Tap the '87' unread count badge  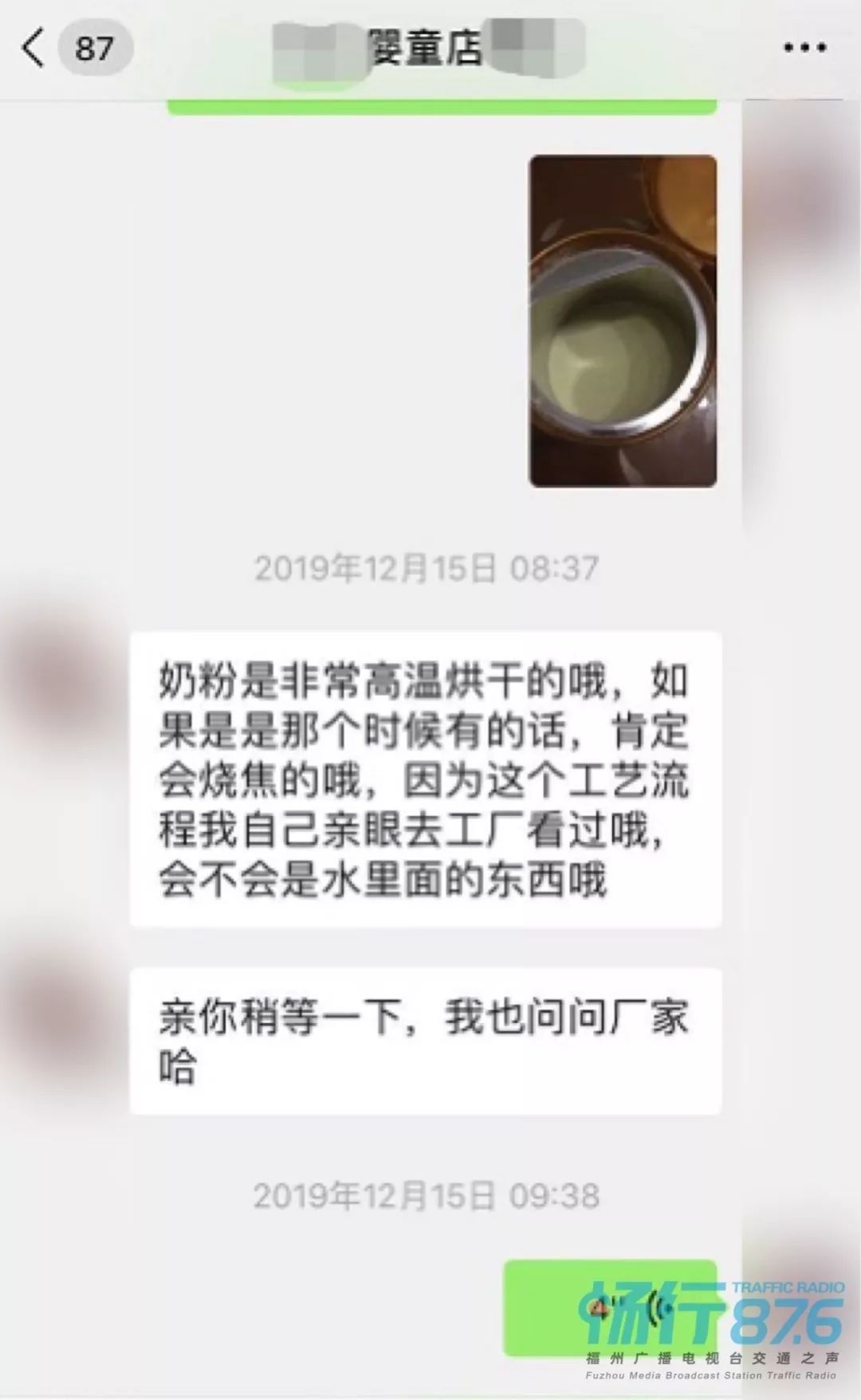click(x=93, y=48)
